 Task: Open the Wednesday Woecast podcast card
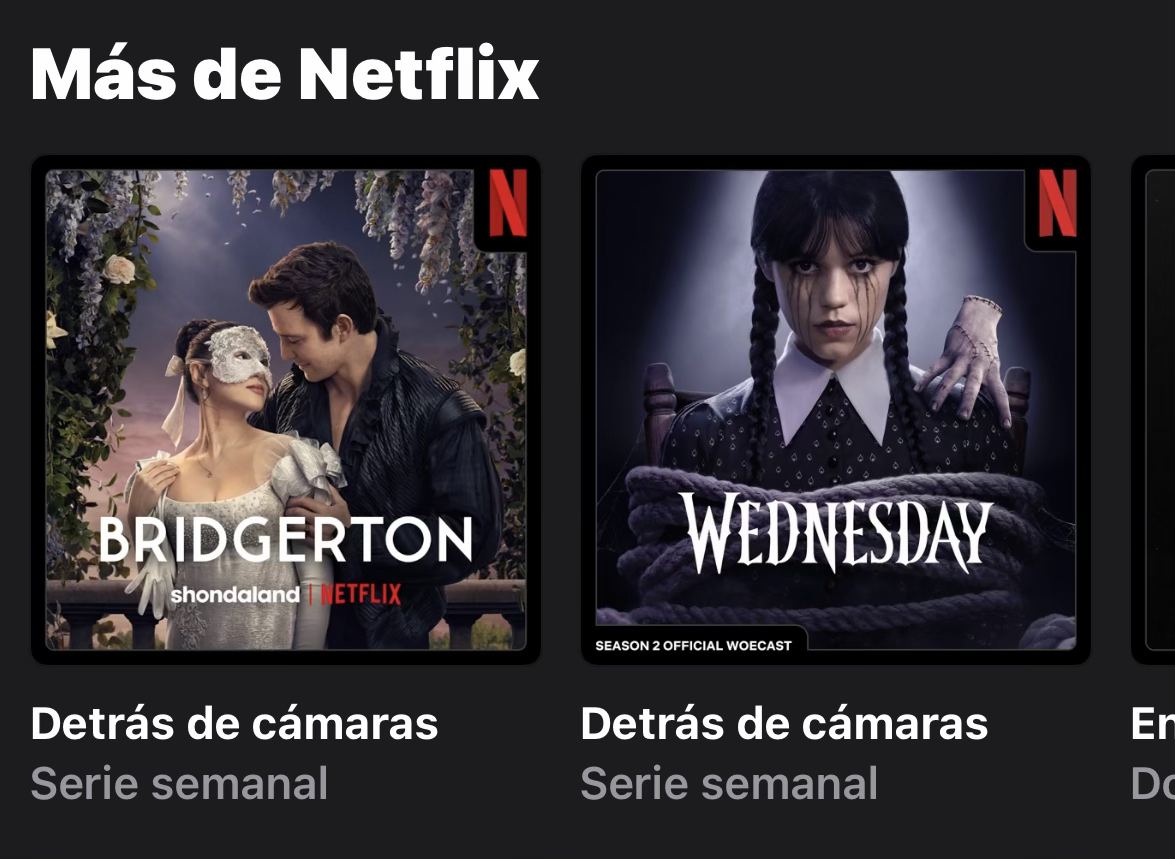tap(835, 410)
